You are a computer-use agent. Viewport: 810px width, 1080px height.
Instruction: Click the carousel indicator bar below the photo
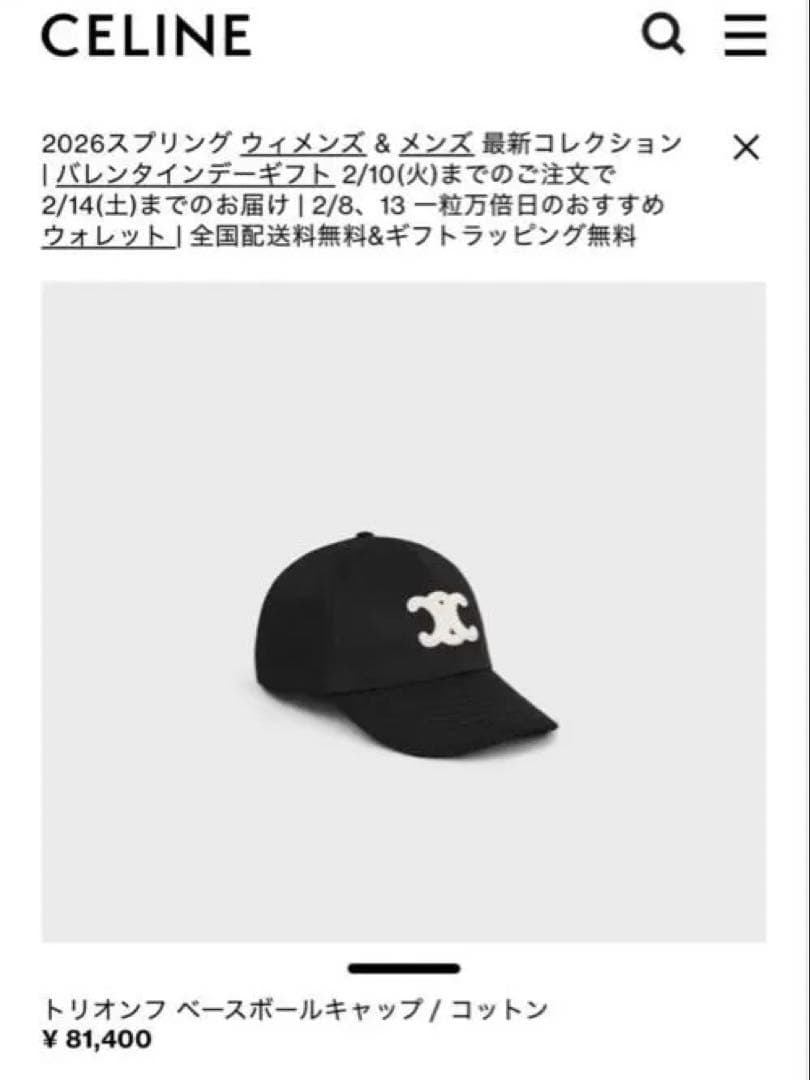pyautogui.click(x=404, y=967)
